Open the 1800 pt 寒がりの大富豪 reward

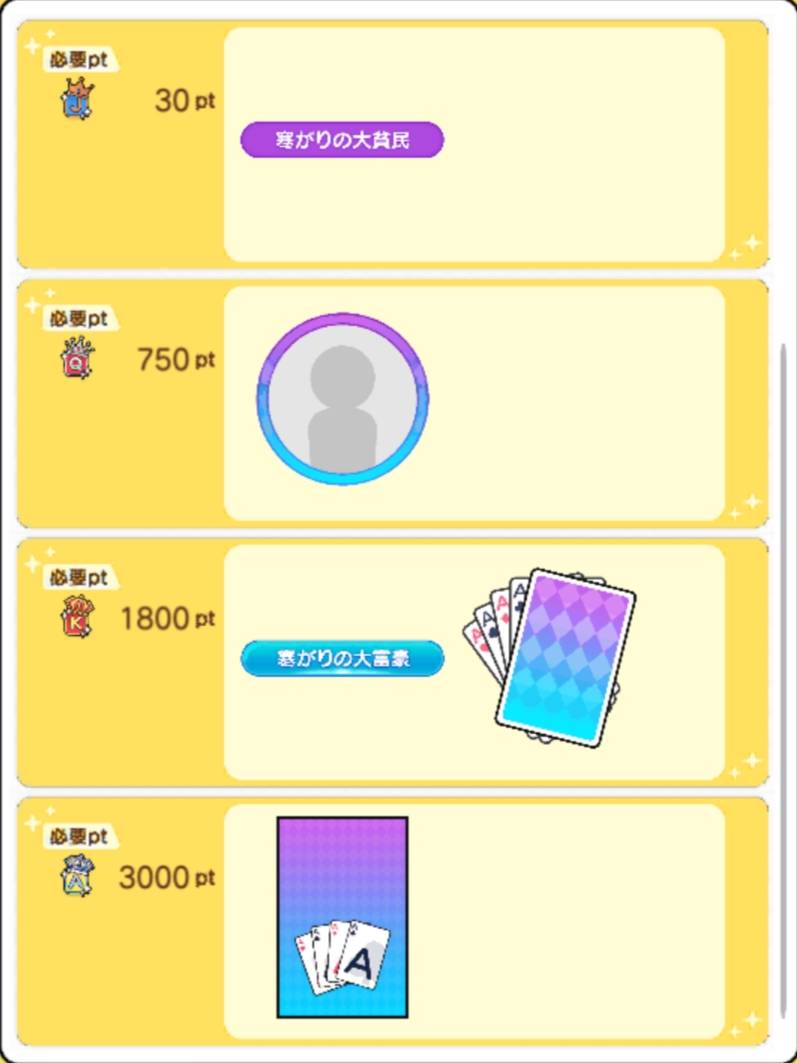tap(342, 659)
